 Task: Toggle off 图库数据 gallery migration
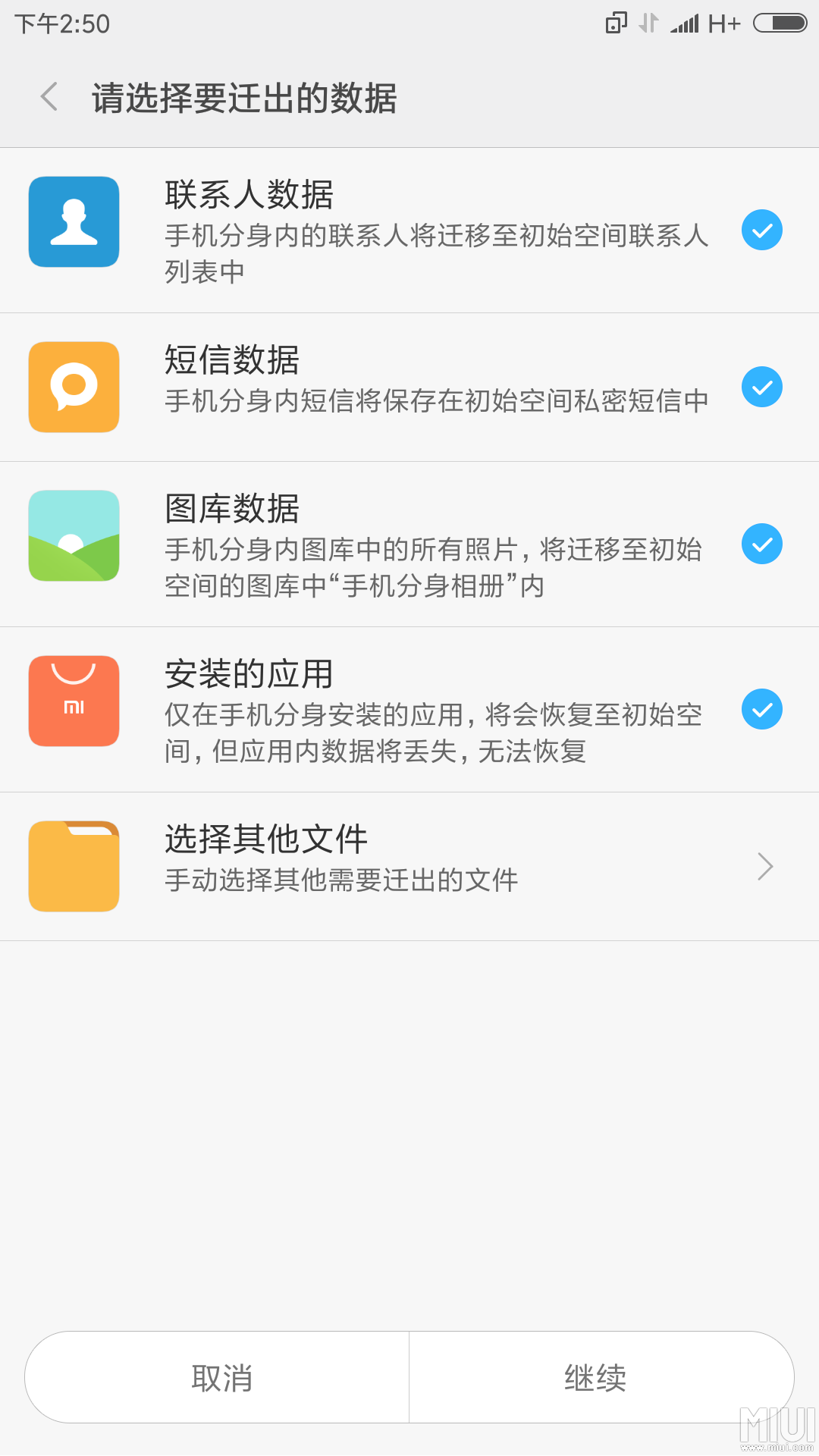coord(762,544)
